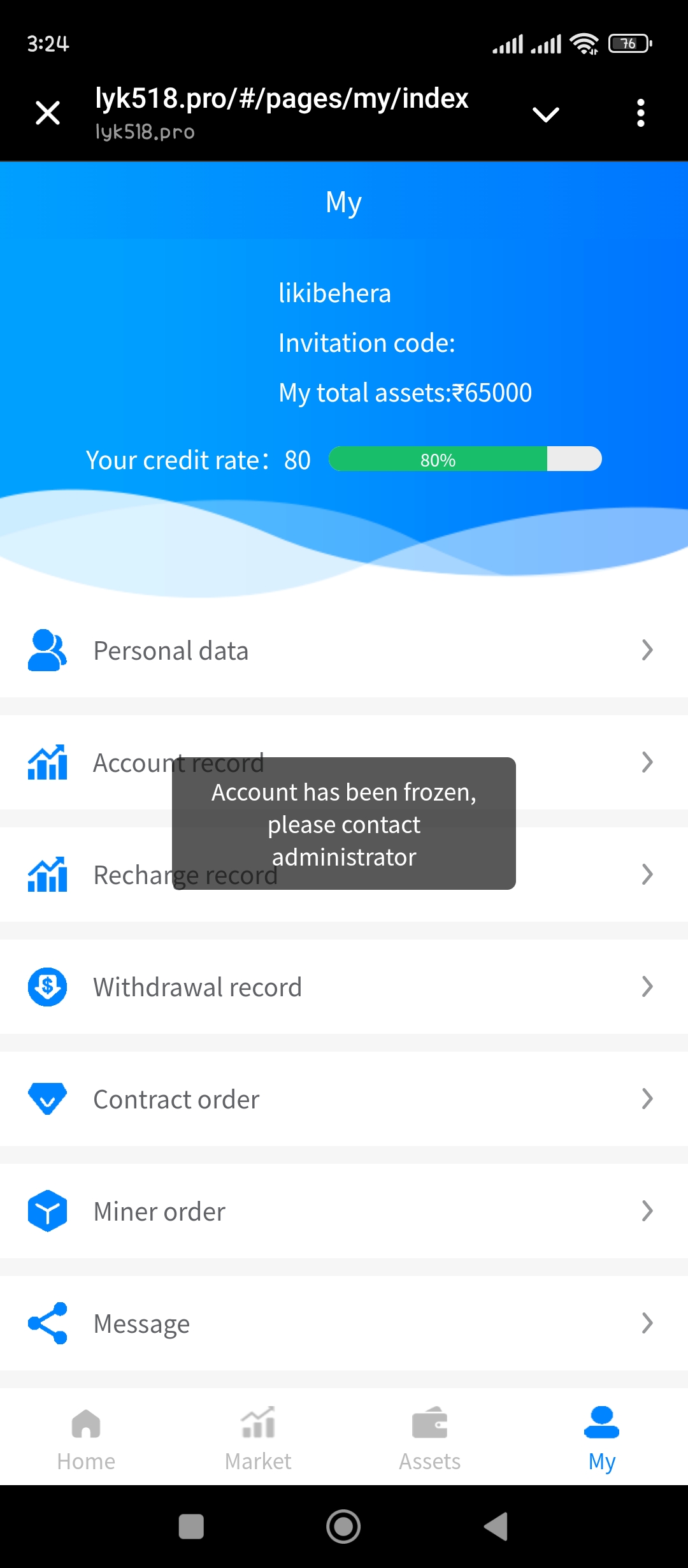Switch to the Home tab
The width and height of the screenshot is (688, 1568).
[86, 1439]
